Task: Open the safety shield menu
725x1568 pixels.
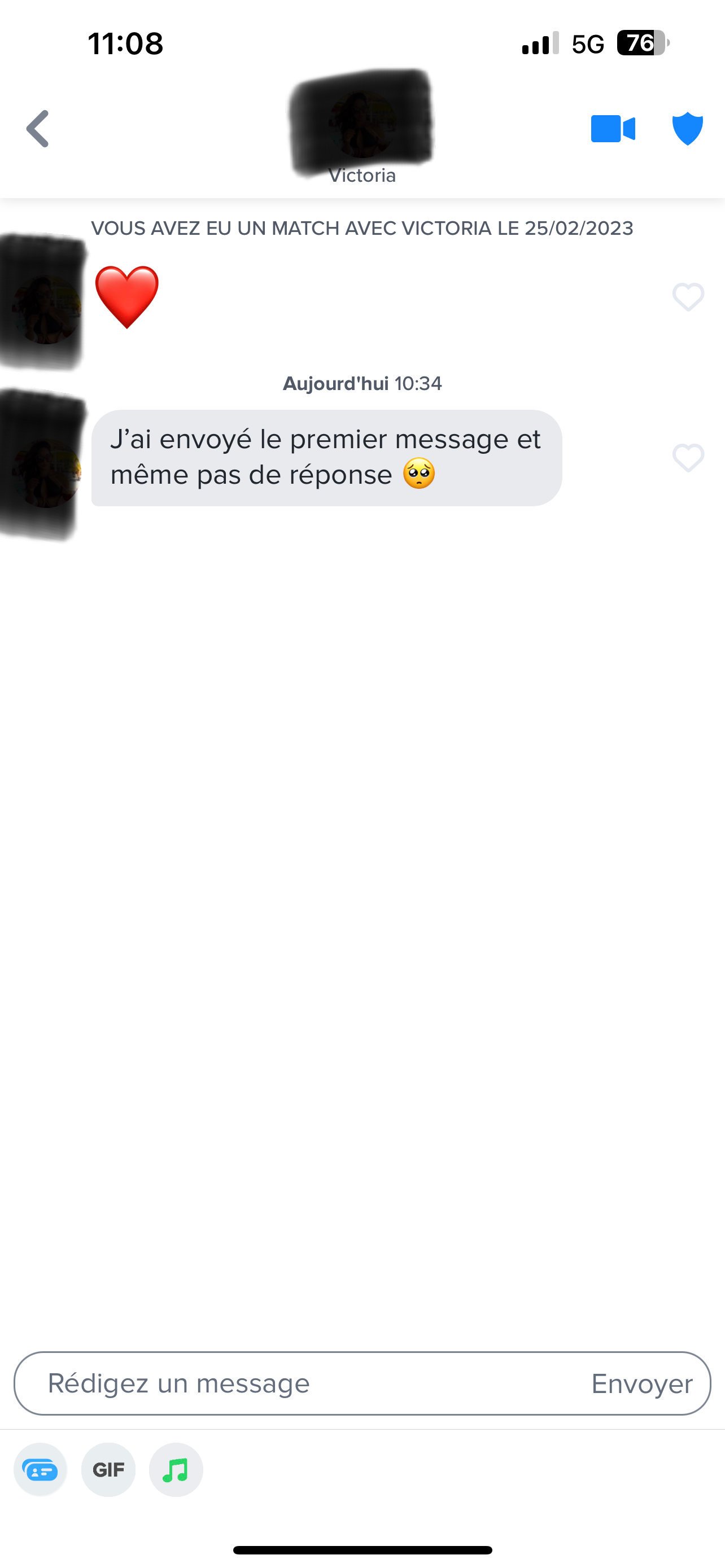Action: 687,129
